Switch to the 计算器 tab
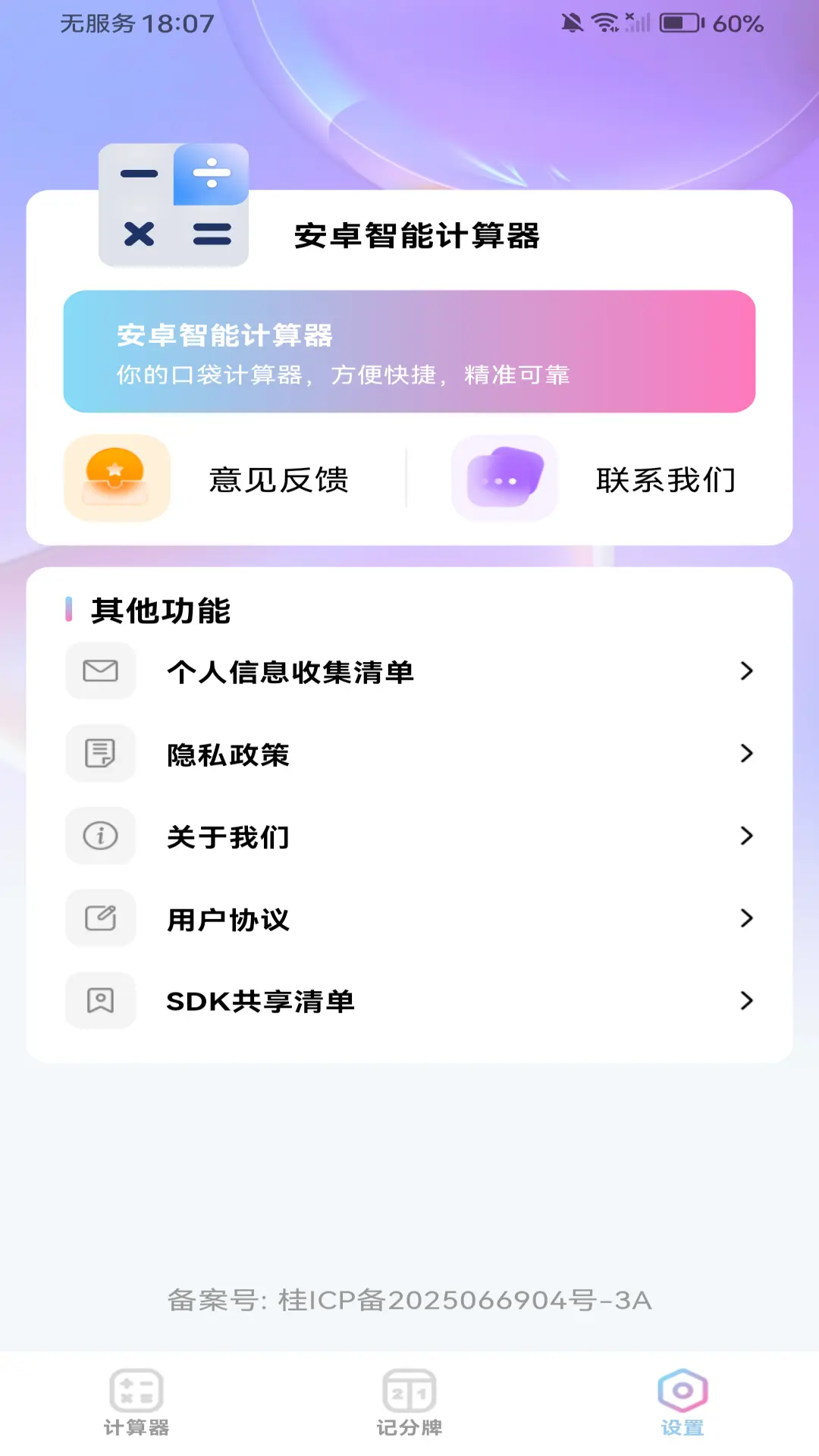Image resolution: width=819 pixels, height=1456 pixels. tap(136, 1403)
